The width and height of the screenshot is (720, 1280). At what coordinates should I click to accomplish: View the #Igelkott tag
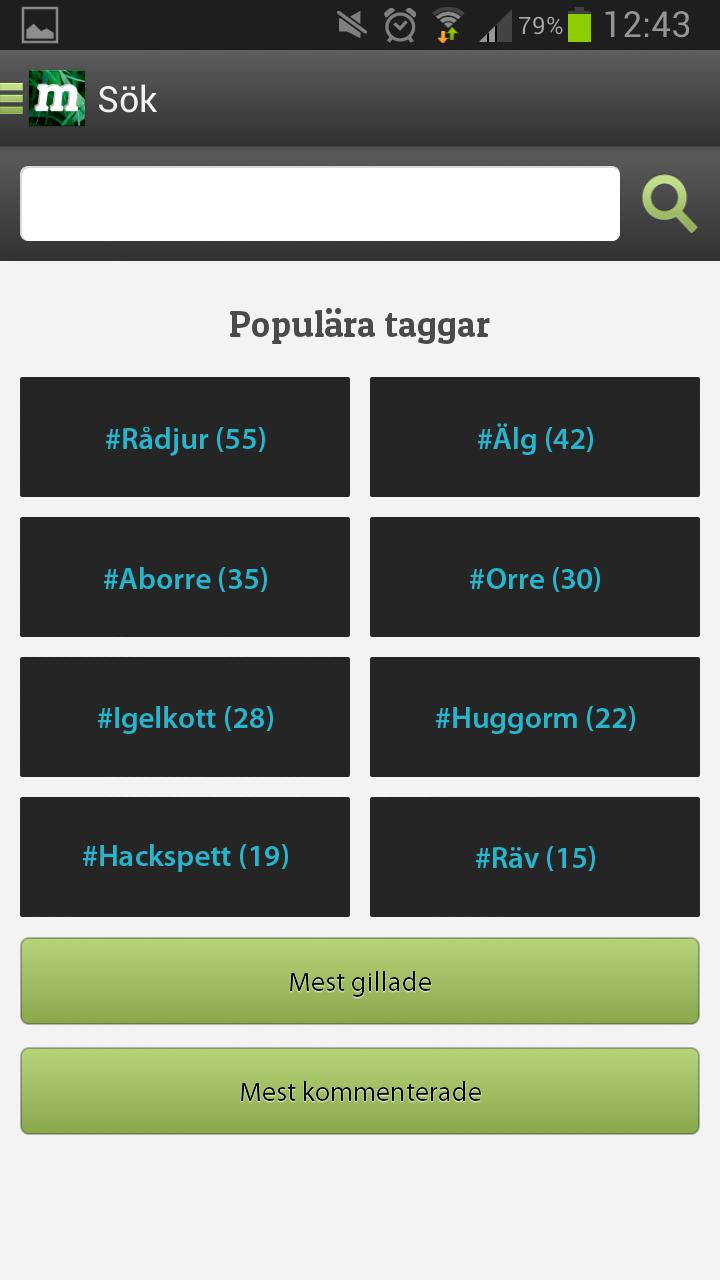tap(185, 717)
